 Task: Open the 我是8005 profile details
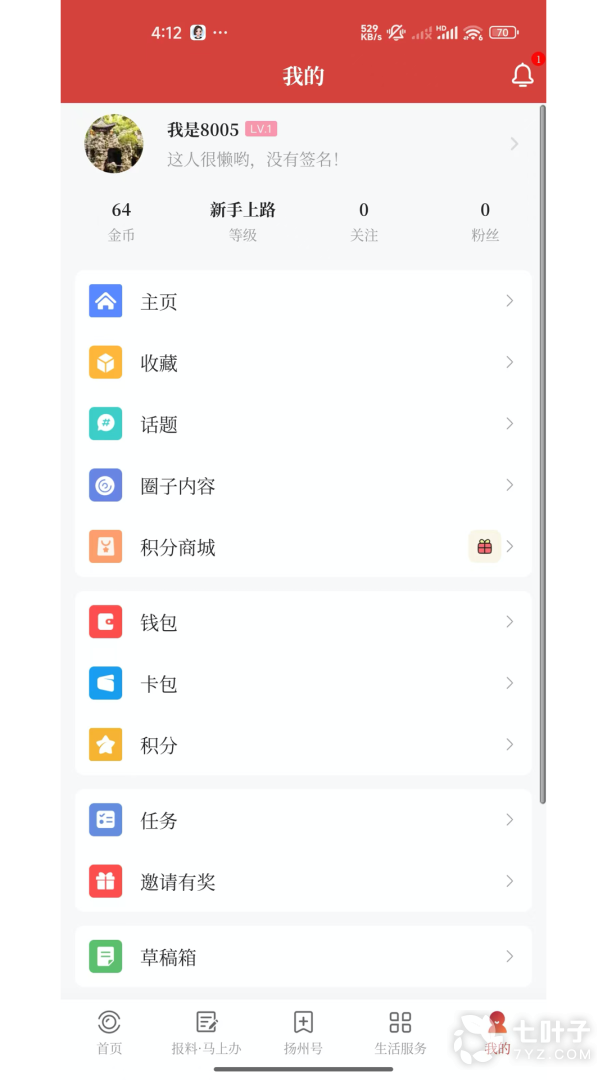300,144
